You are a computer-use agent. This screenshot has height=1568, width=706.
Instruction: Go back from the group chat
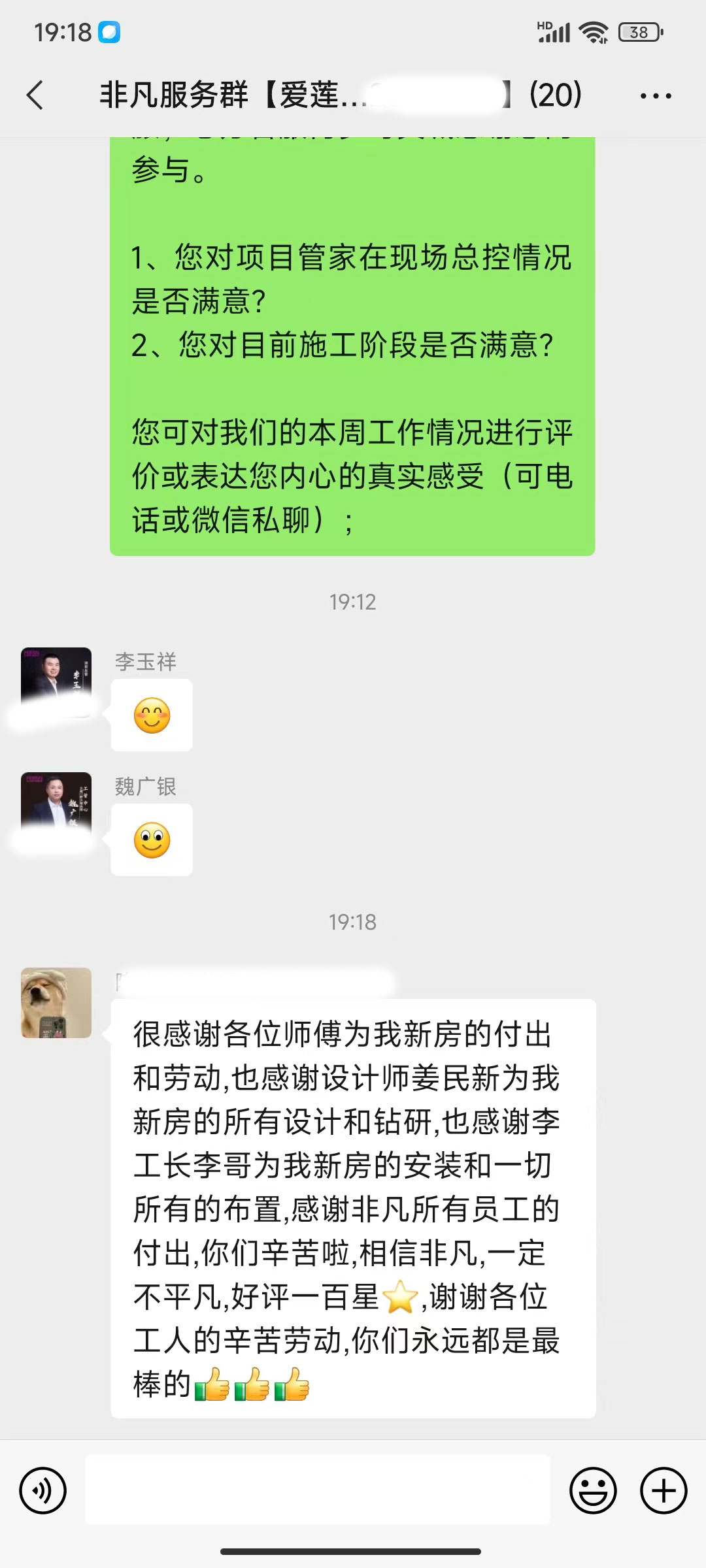(36, 95)
